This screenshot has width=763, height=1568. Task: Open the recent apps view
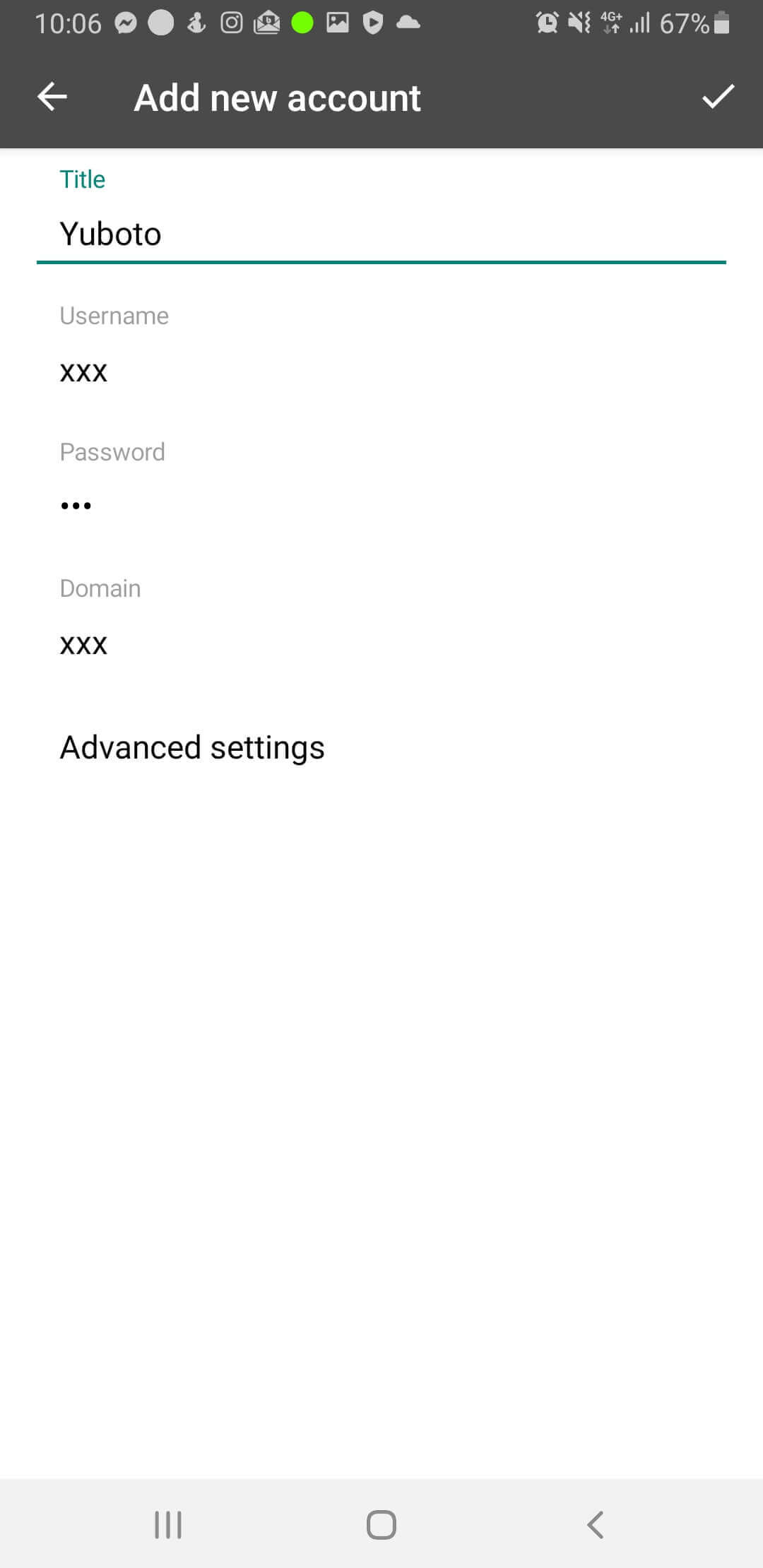click(x=168, y=1524)
